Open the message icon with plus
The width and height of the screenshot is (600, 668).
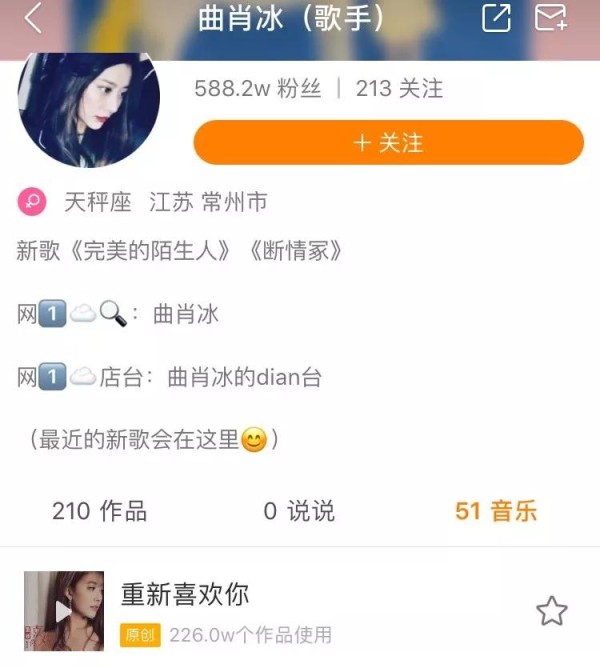coord(551,18)
